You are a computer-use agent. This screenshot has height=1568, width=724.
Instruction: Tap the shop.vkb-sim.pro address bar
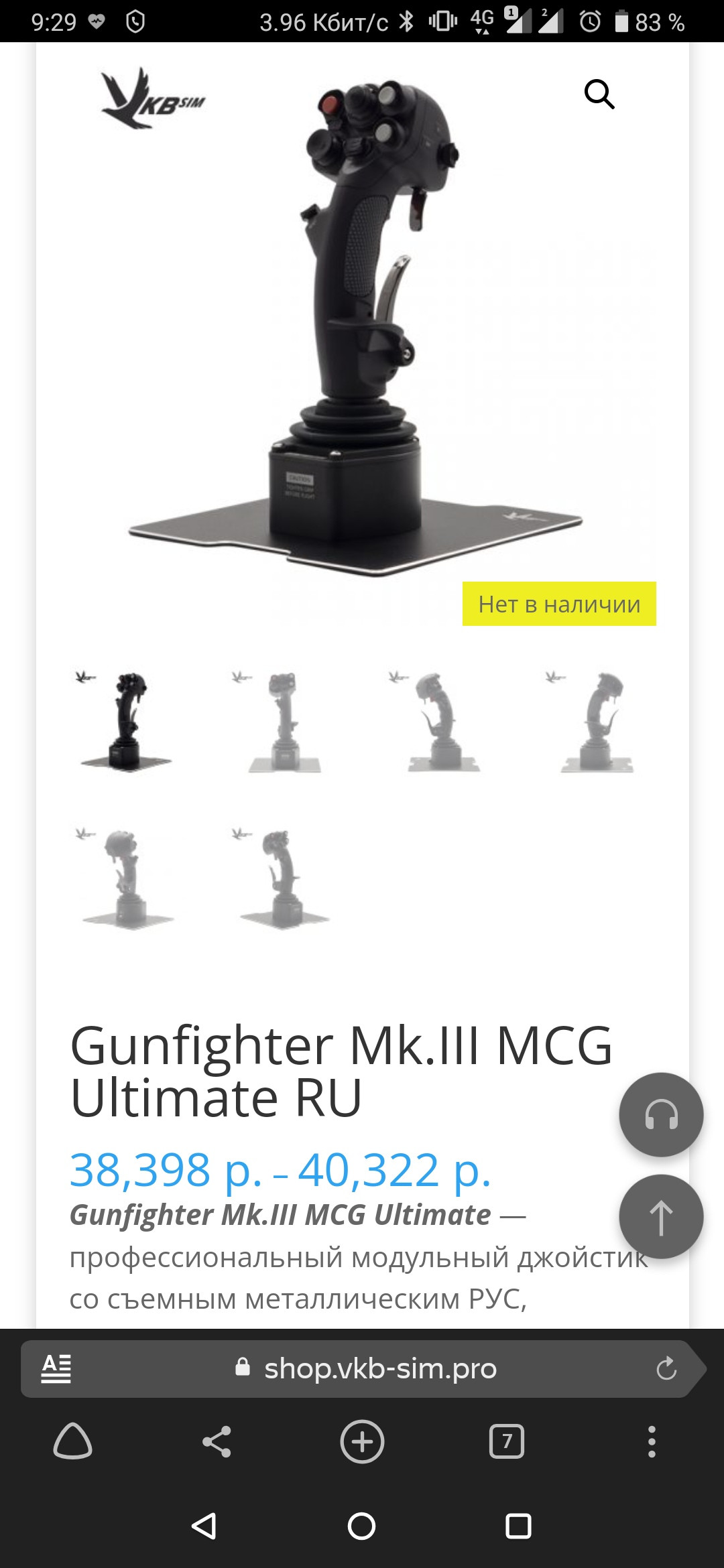[x=379, y=1368]
